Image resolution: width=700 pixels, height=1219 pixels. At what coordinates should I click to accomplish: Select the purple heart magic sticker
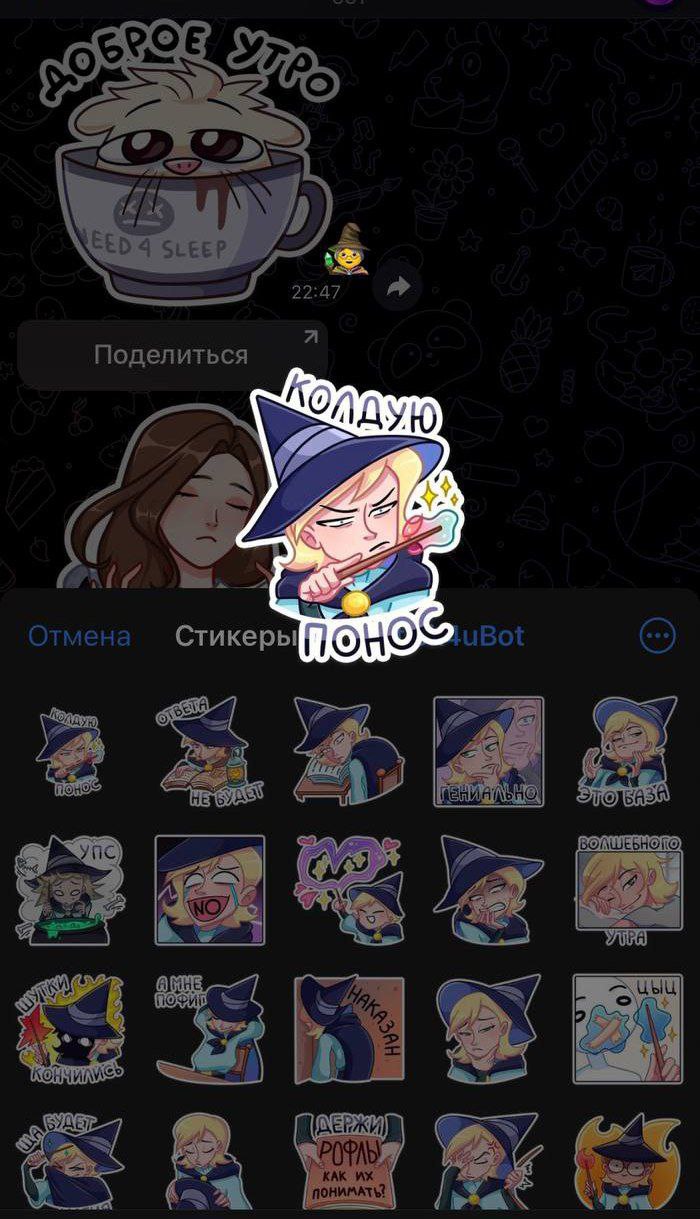pos(349,890)
